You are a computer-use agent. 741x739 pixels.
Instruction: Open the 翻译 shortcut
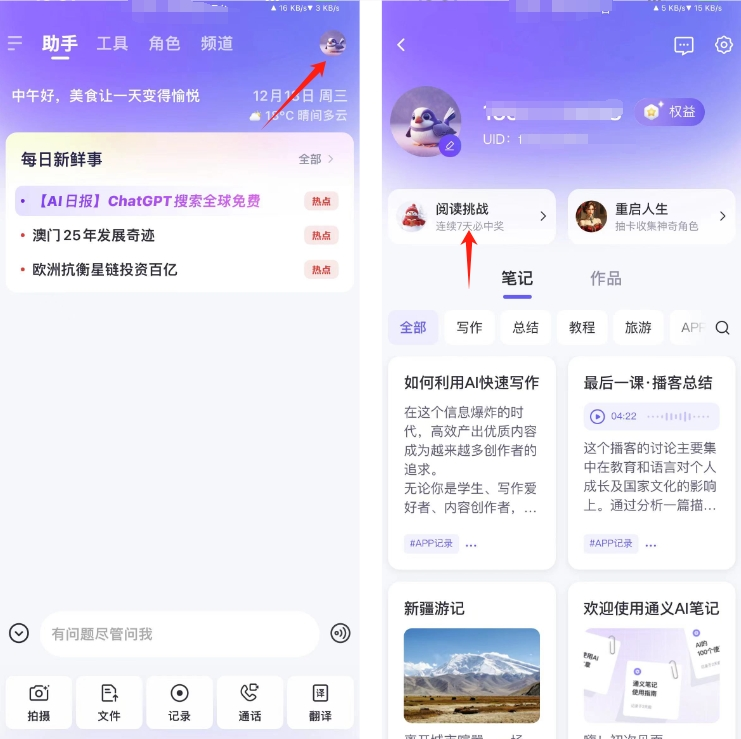[320, 702]
